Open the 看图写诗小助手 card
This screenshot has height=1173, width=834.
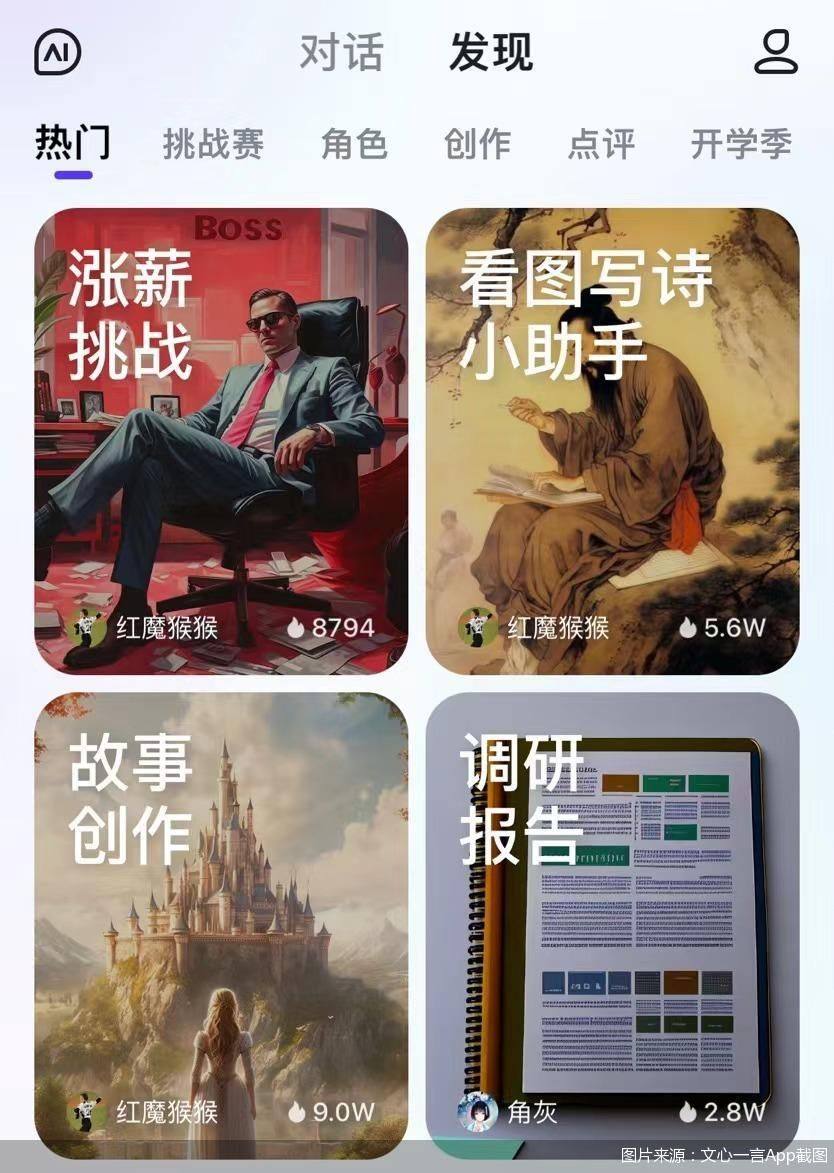(x=612, y=441)
